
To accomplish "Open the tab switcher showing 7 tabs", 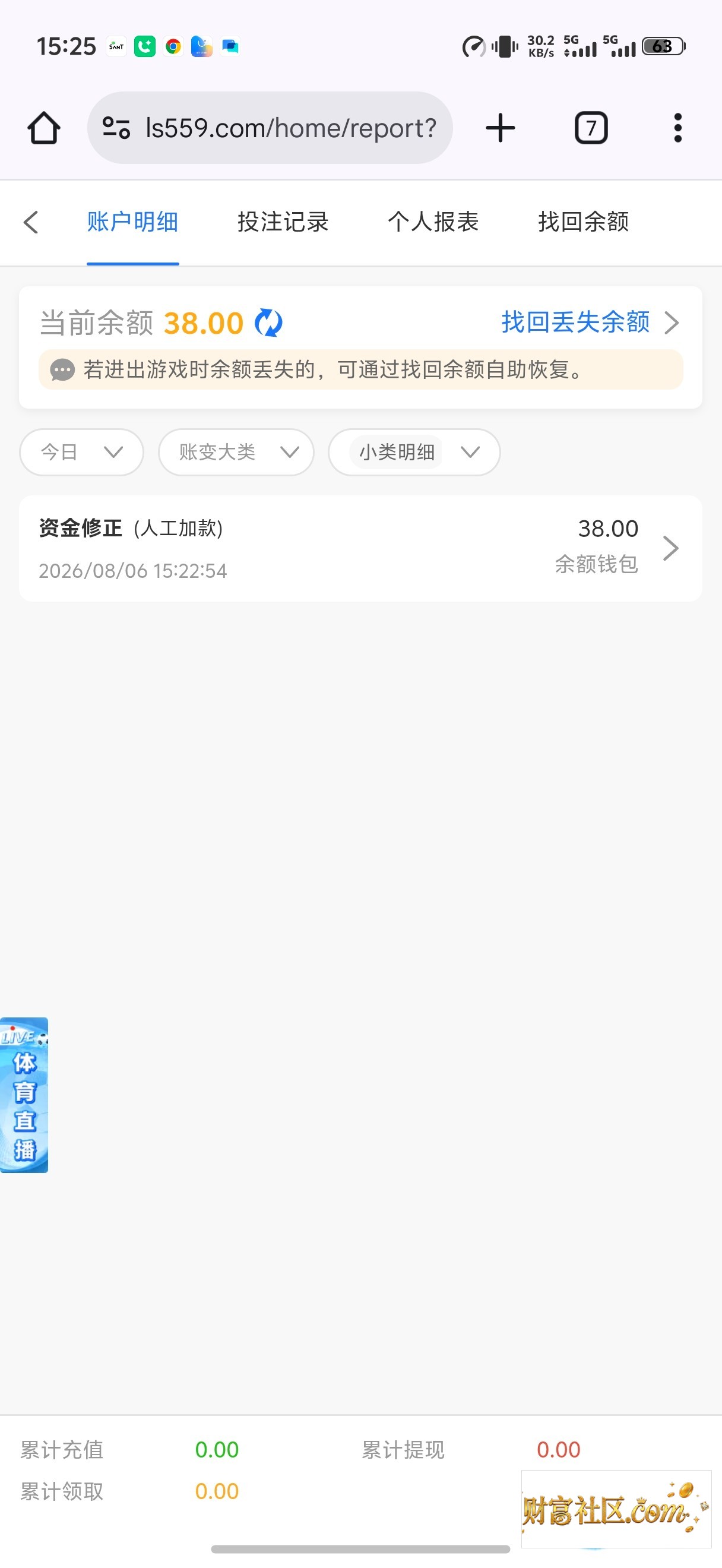I will click(x=591, y=128).
